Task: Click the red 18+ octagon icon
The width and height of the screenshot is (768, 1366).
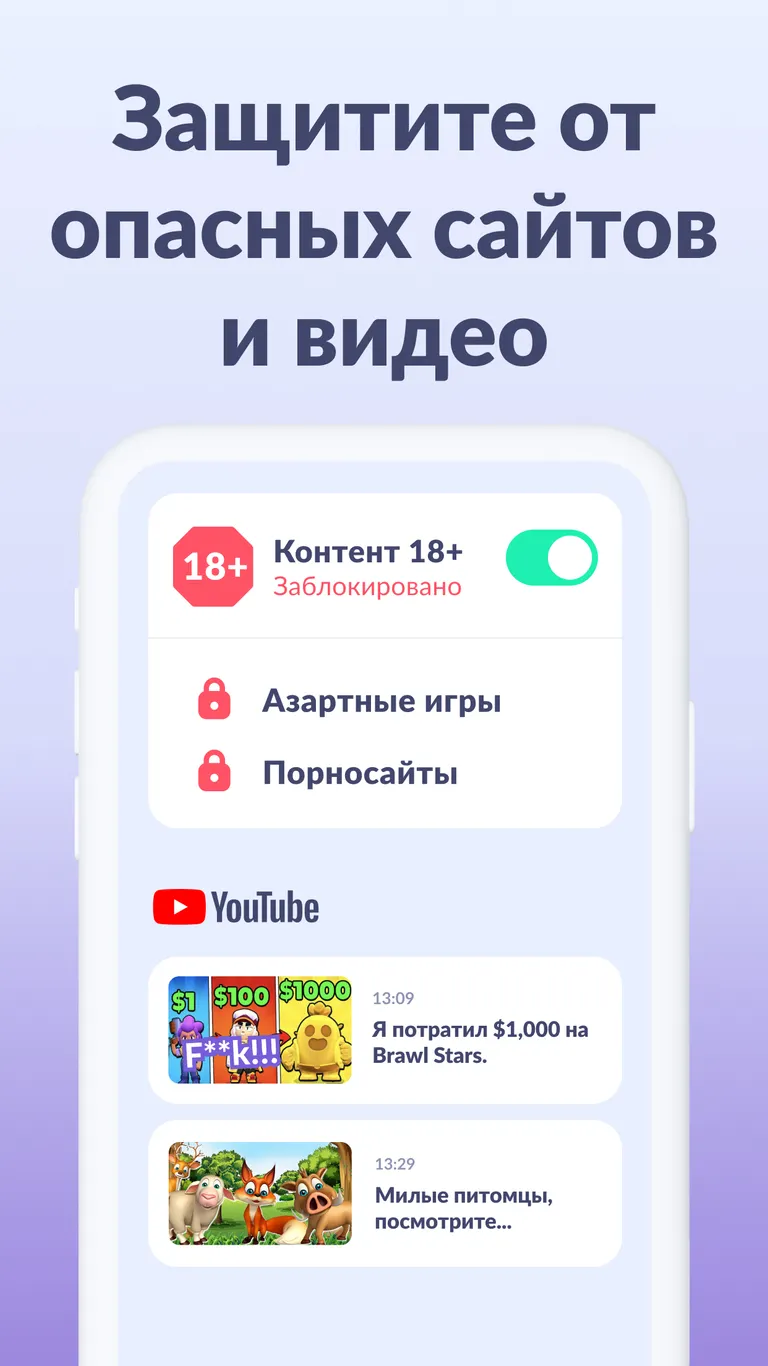Action: pos(211,563)
